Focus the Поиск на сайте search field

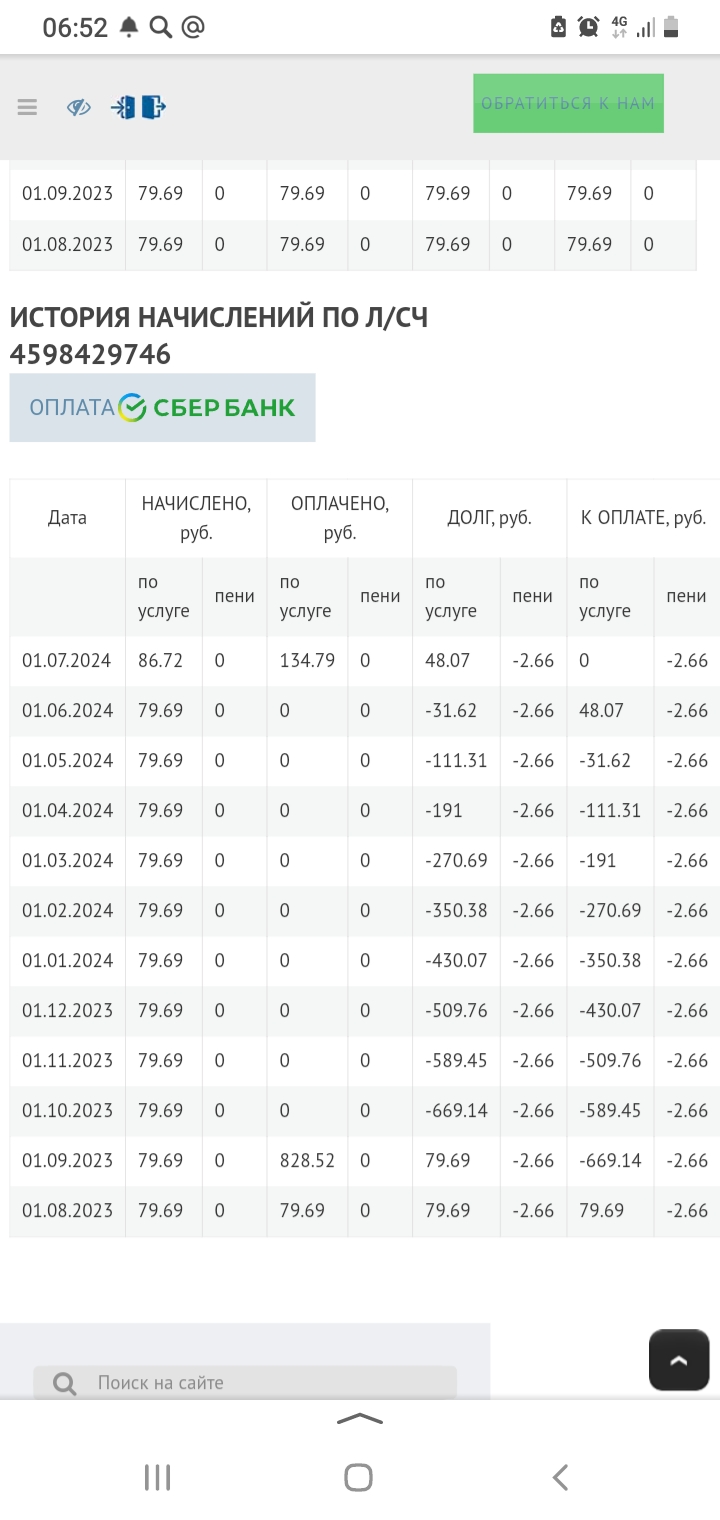point(260,1383)
